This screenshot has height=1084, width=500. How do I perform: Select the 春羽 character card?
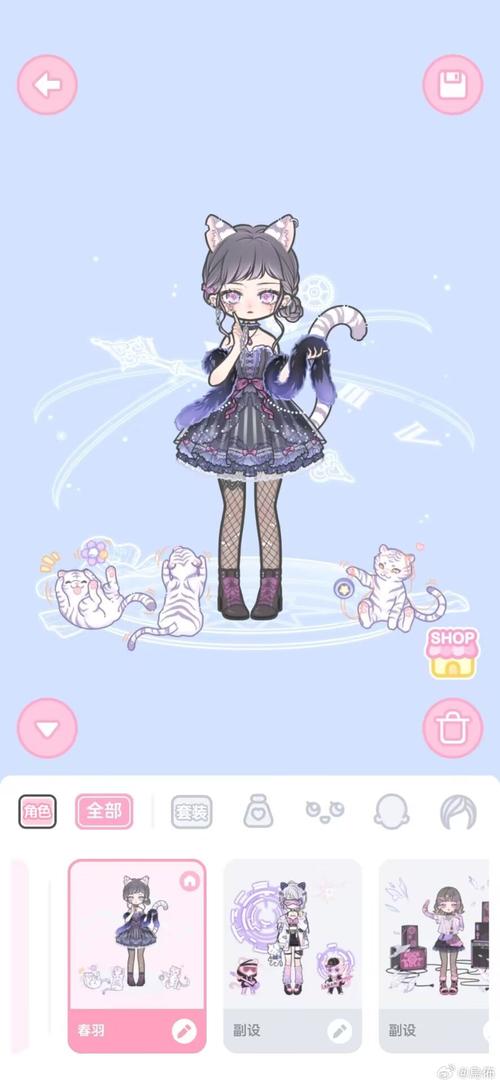coord(137,955)
